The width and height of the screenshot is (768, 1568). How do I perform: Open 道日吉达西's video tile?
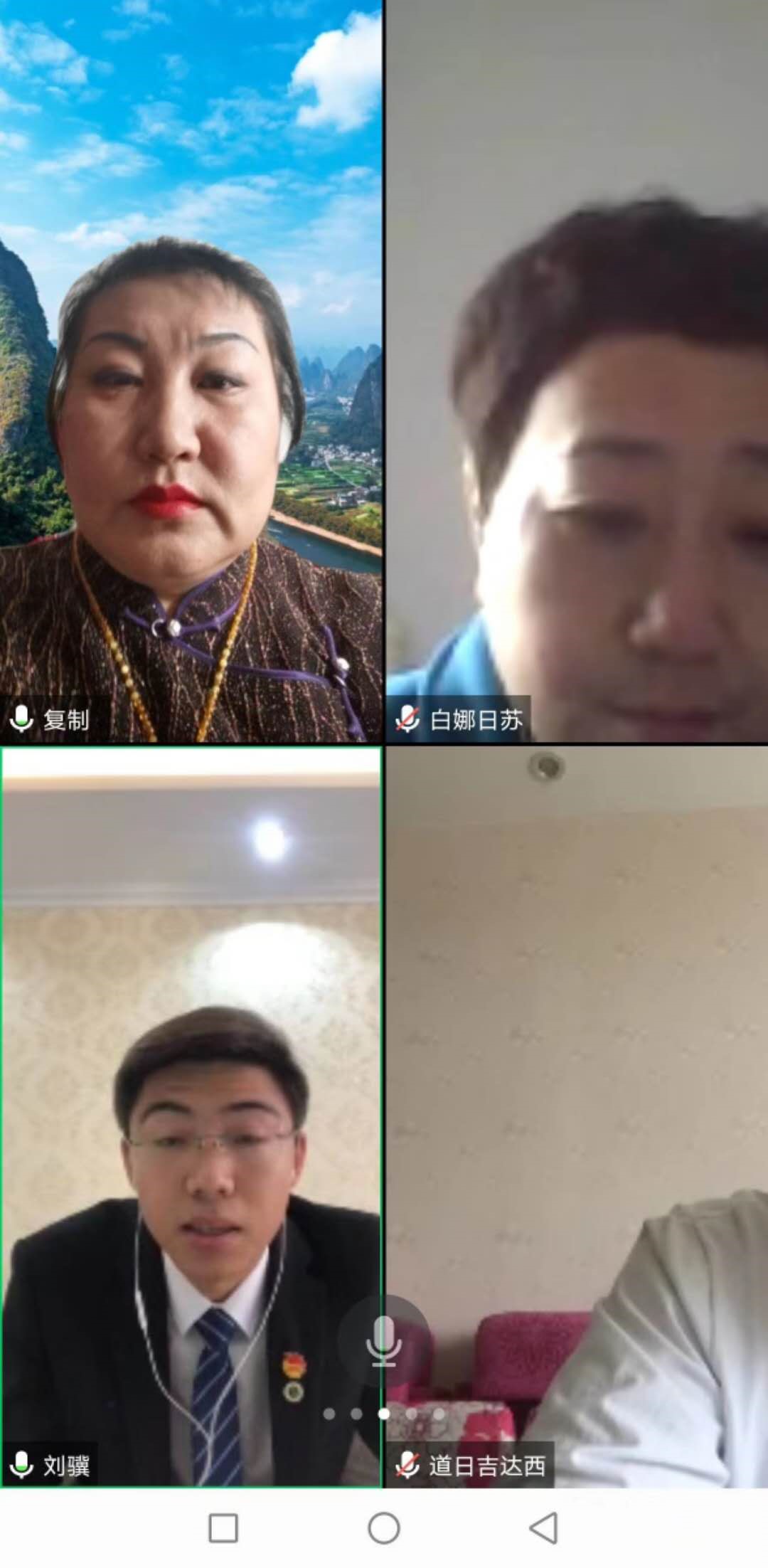[577, 1067]
